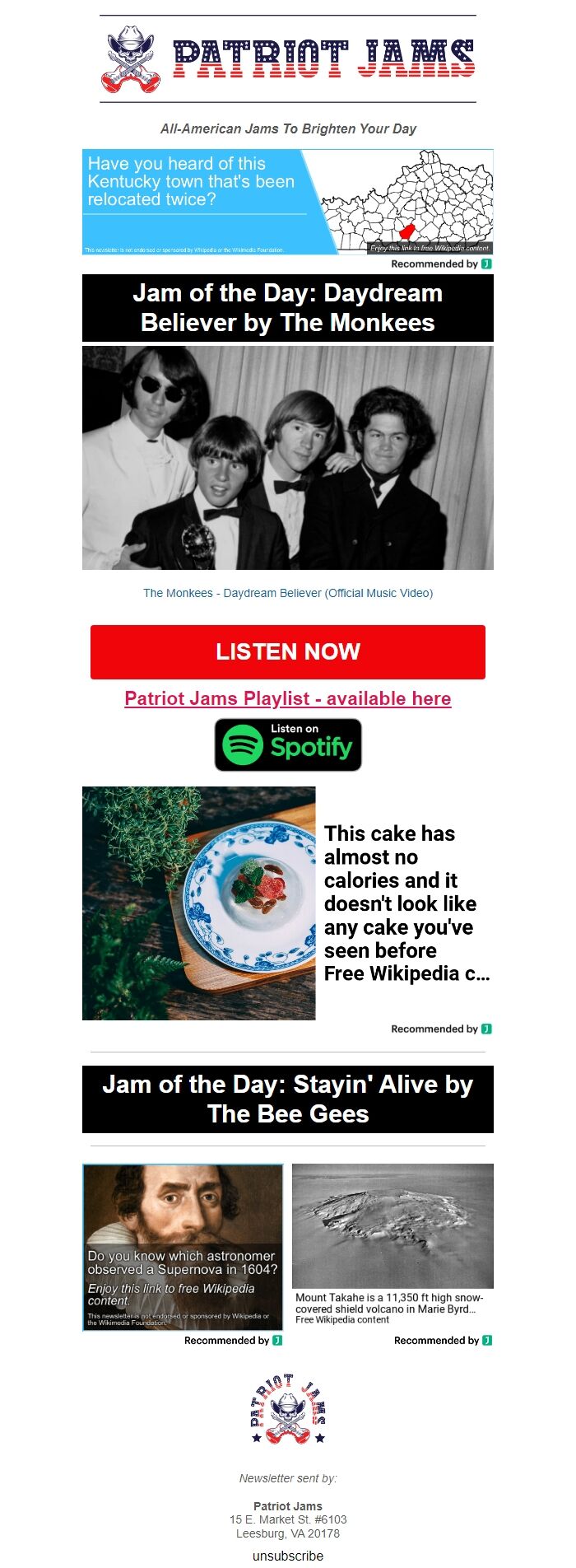Open the Daydream Believer official music video link
Screen dimensions: 576x1568
coord(287,593)
